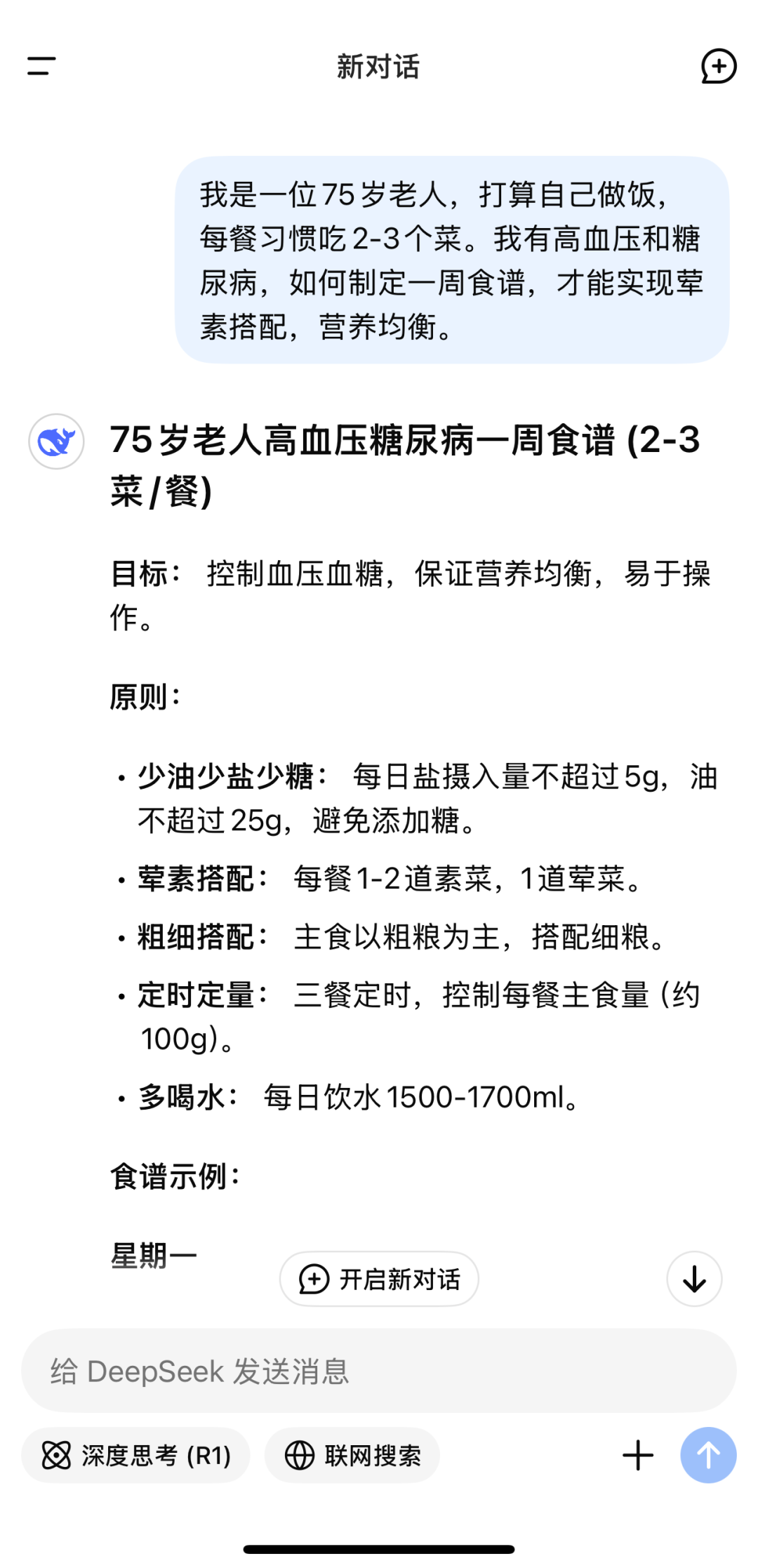The image size is (758, 1568).
Task: Focus the 给 DeepSeek 发送消息 input field
Action: coord(379,1371)
